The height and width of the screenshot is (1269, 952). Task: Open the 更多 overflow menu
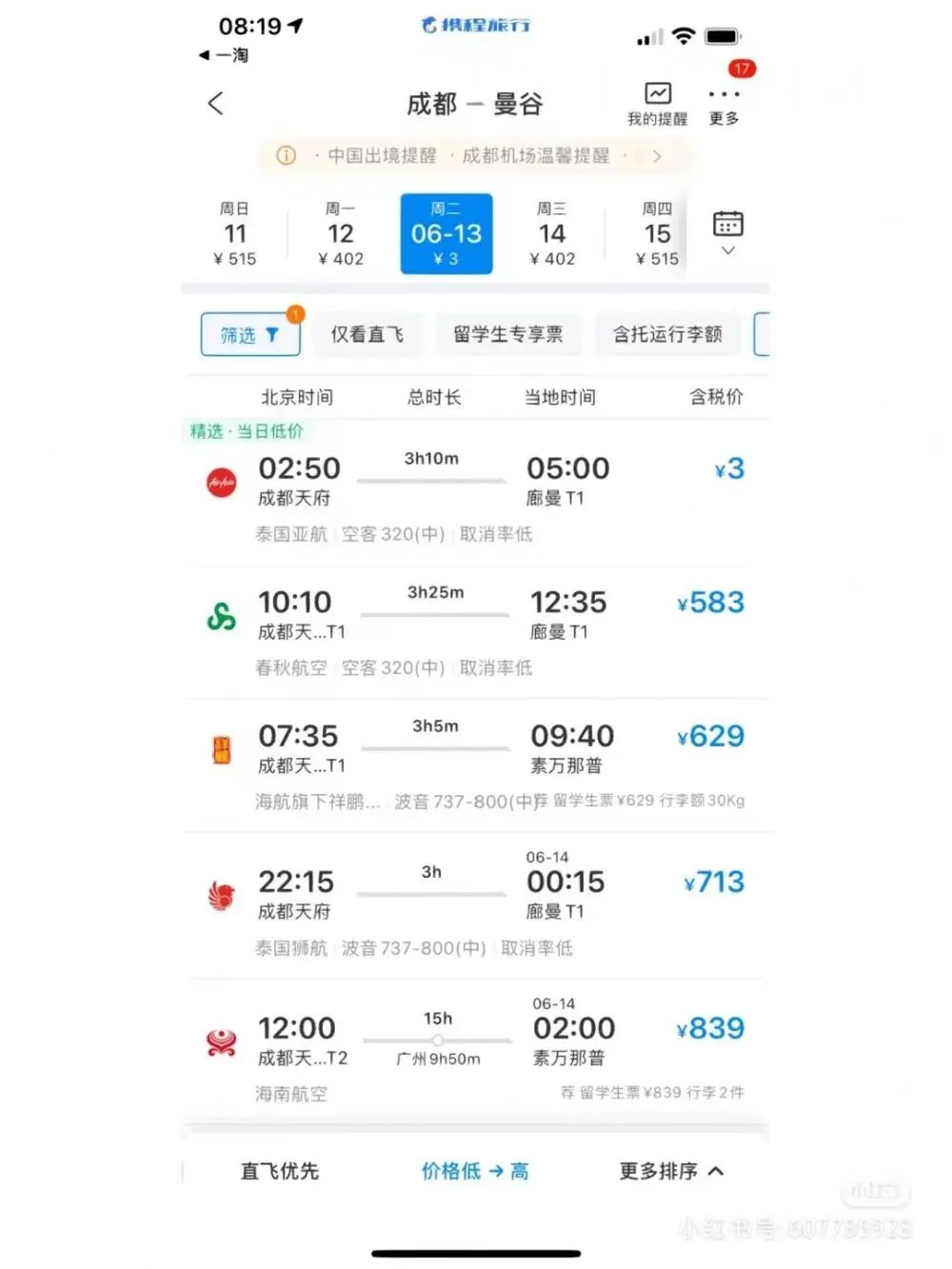pyautogui.click(x=724, y=103)
